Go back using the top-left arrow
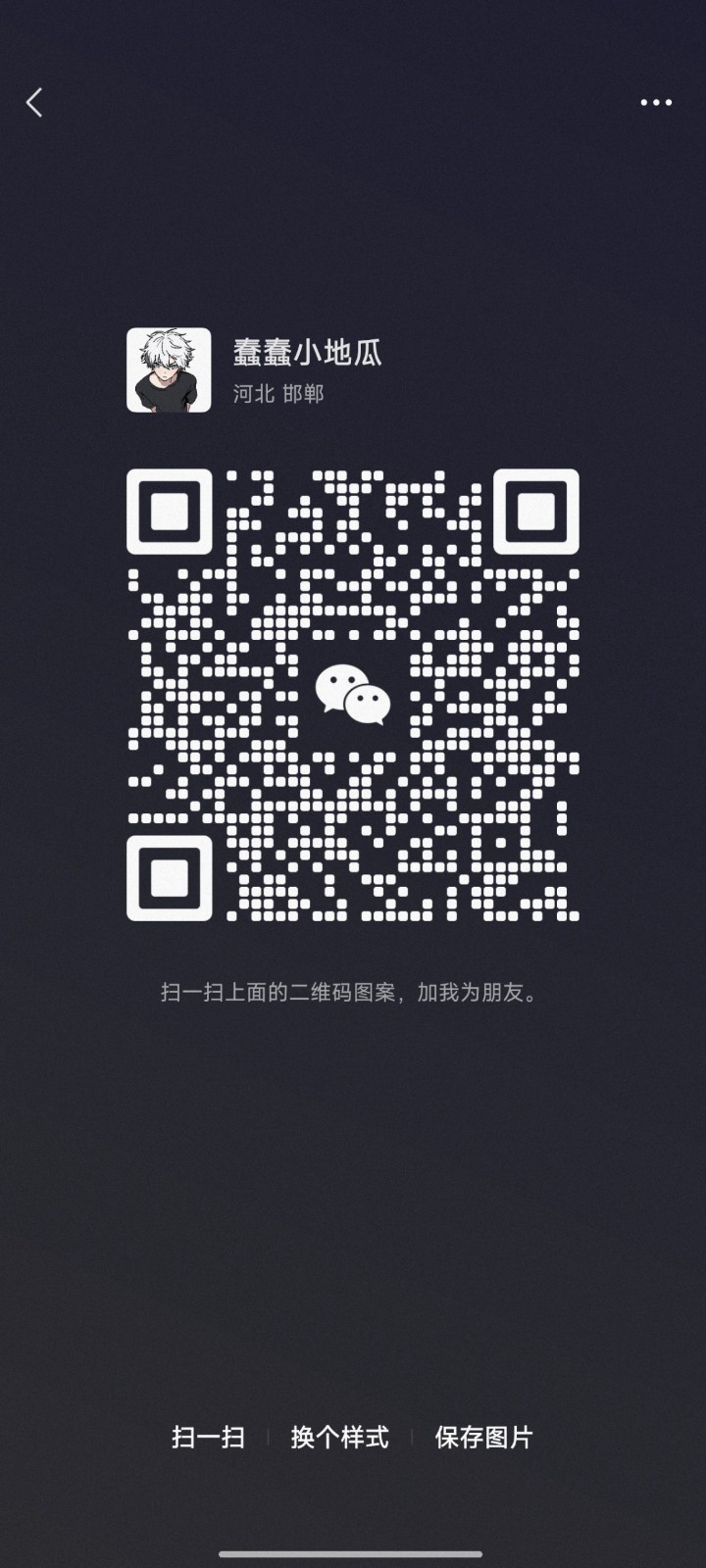This screenshot has width=706, height=1568. point(34,102)
